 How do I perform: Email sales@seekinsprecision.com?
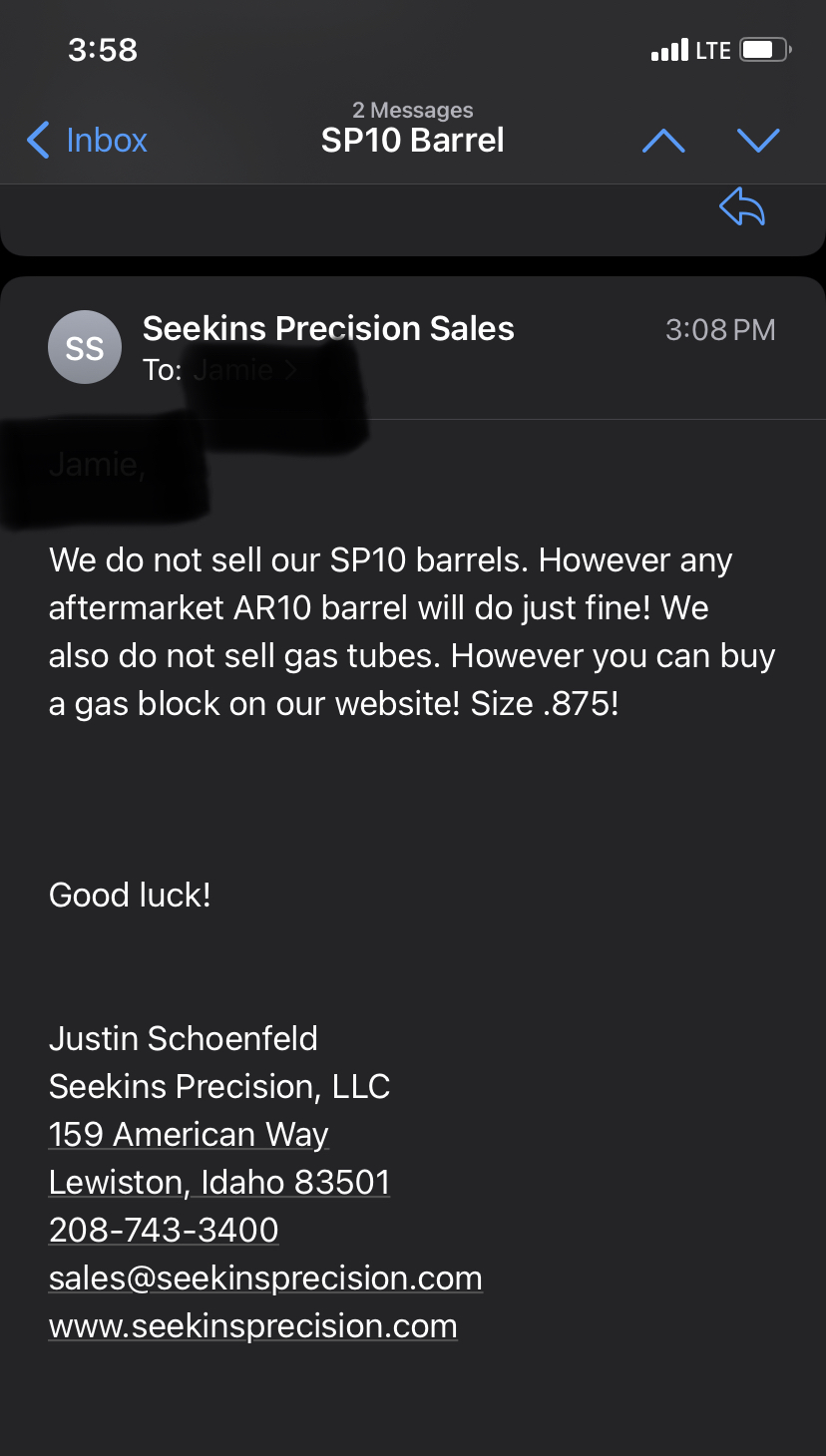click(x=265, y=1278)
